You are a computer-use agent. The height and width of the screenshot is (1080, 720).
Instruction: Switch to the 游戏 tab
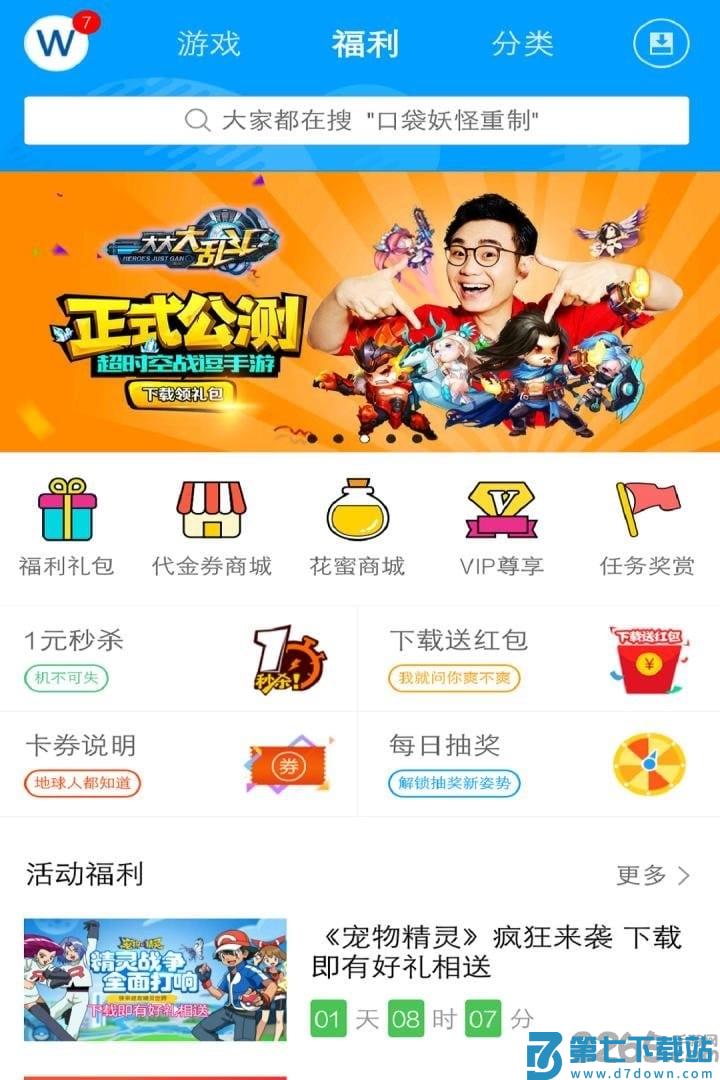pos(208,44)
